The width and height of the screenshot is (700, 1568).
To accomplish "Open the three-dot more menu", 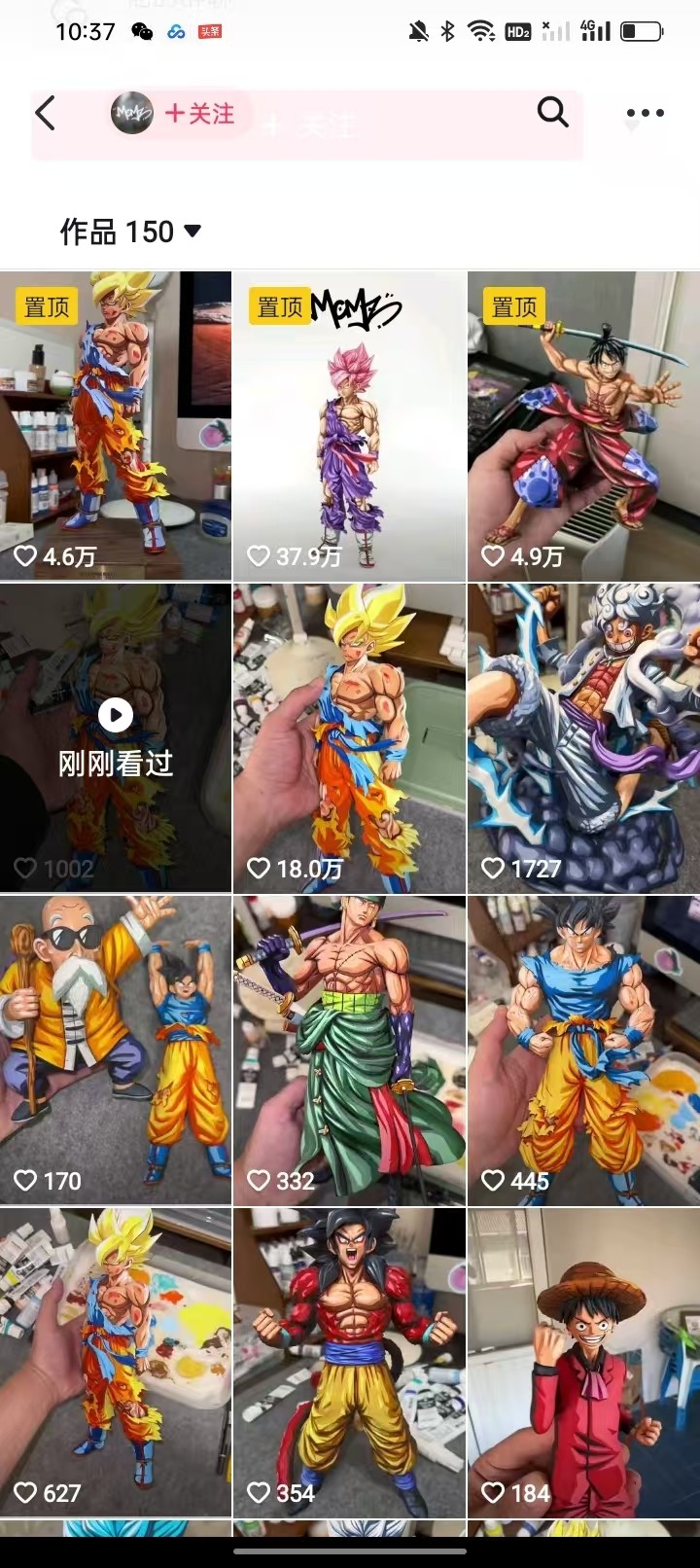I will click(645, 114).
